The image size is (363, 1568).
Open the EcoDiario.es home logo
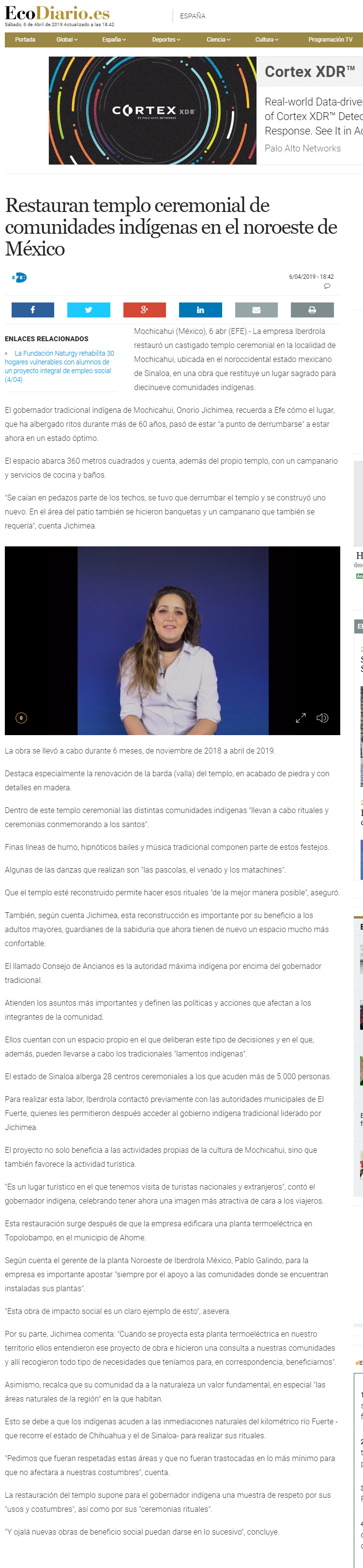57,14
